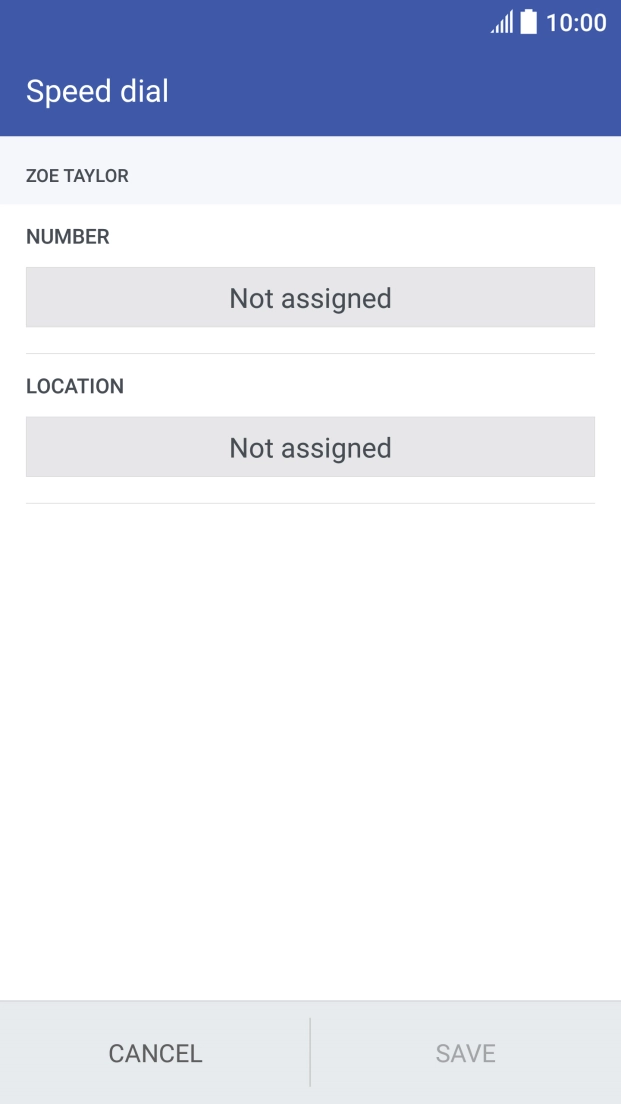Select a speed dial location
Screen dimensions: 621x1104
point(310,447)
